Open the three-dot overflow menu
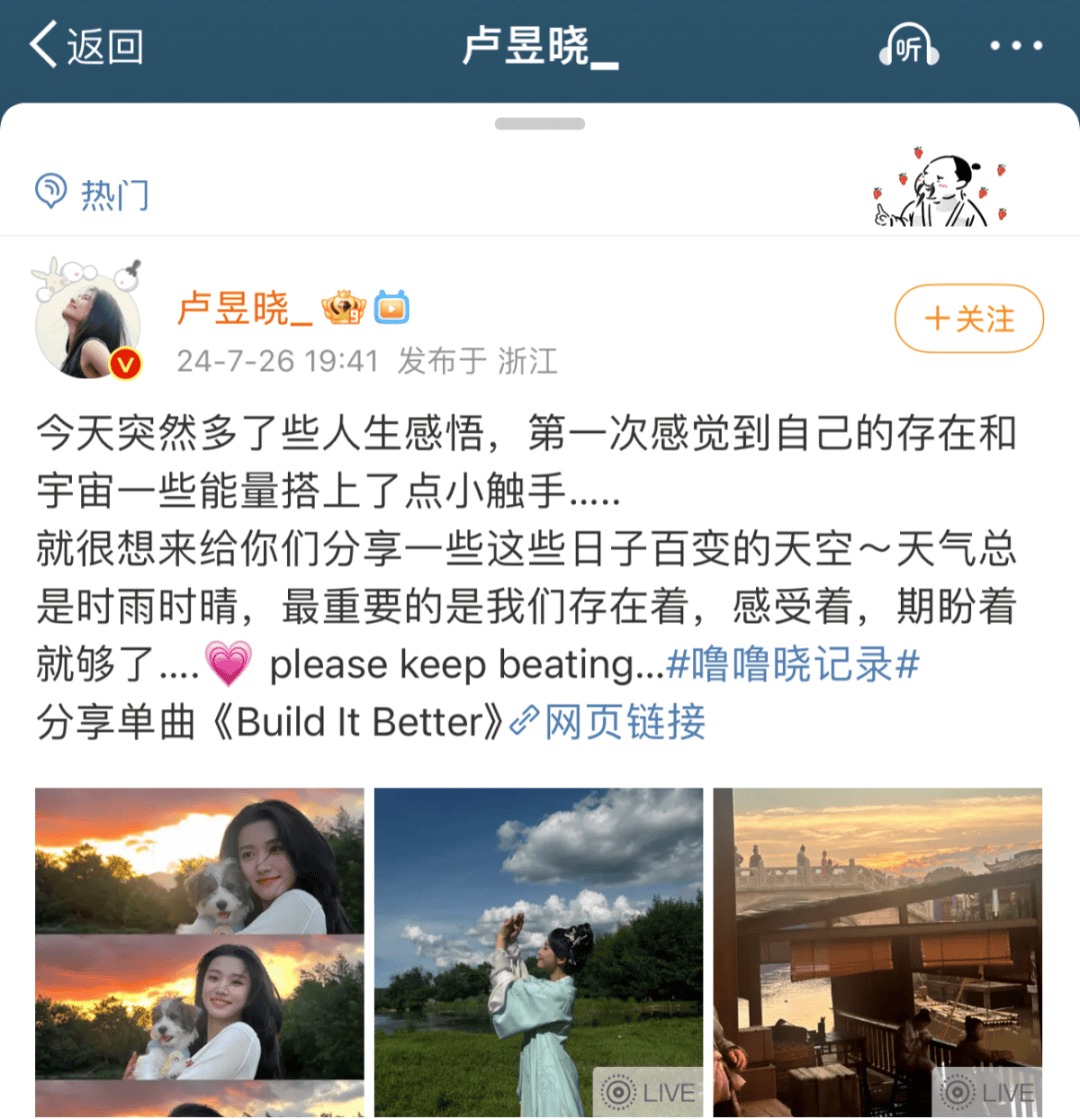 point(1016,46)
